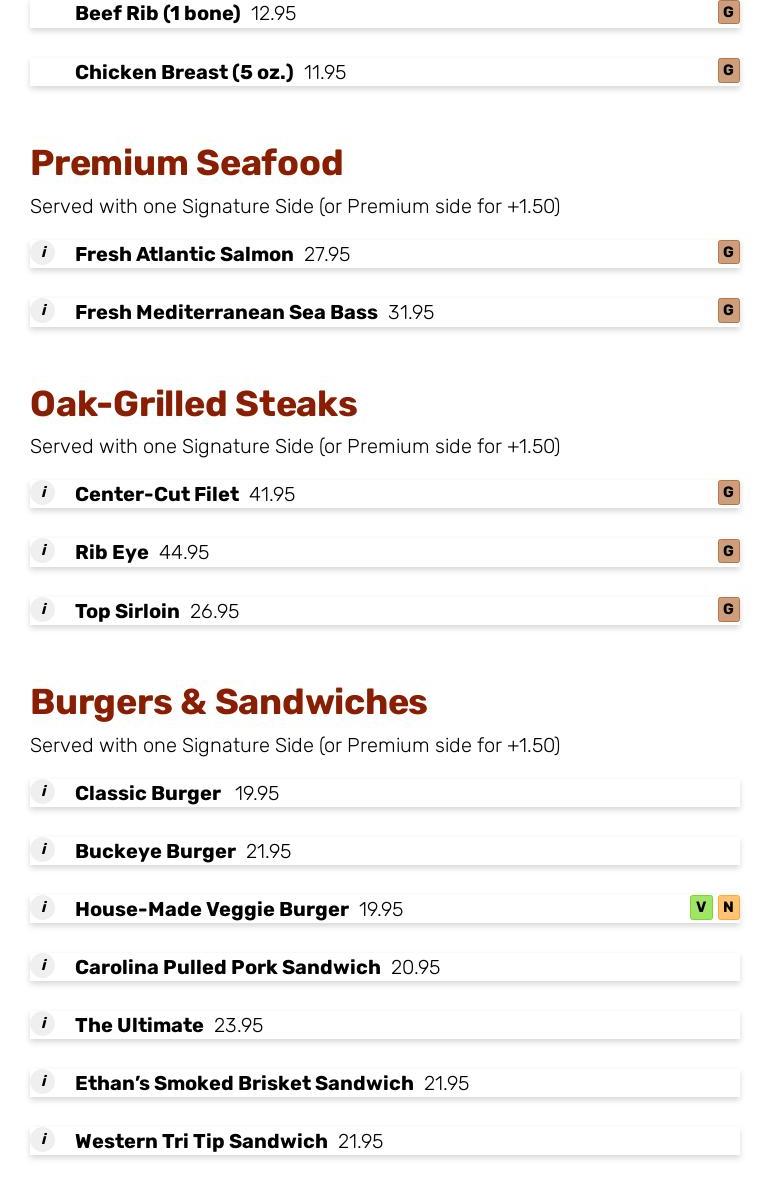Show info for The Ultimate
This screenshot has height=1180, width=770.
(x=44, y=1024)
